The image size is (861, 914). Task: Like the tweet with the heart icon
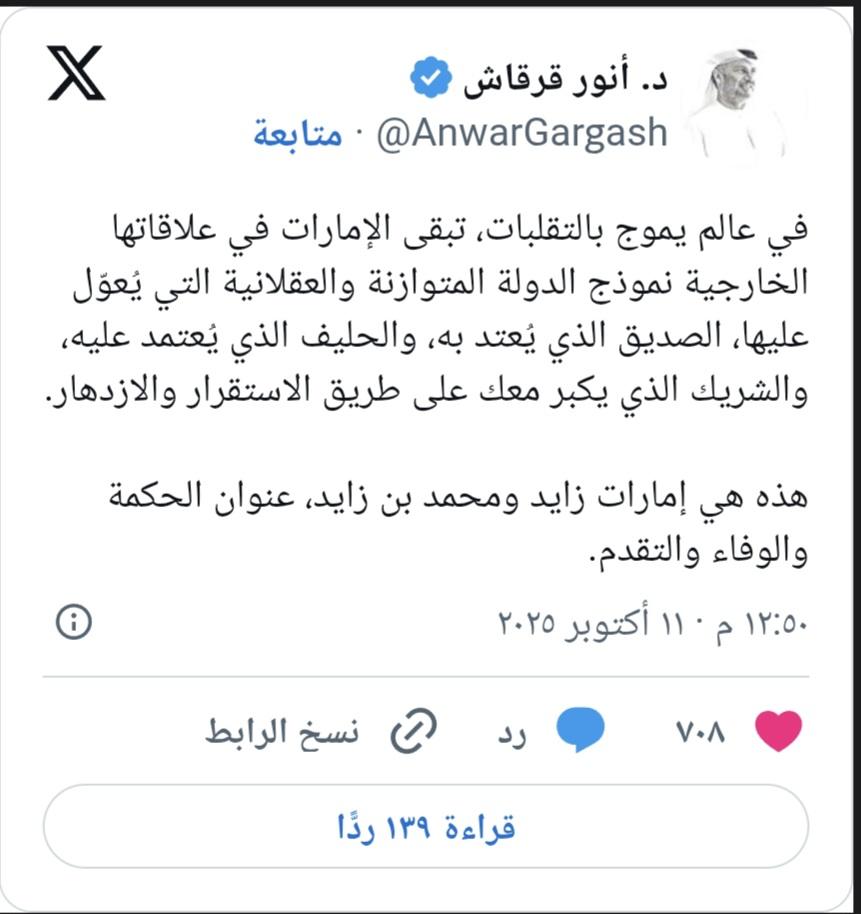point(778,732)
